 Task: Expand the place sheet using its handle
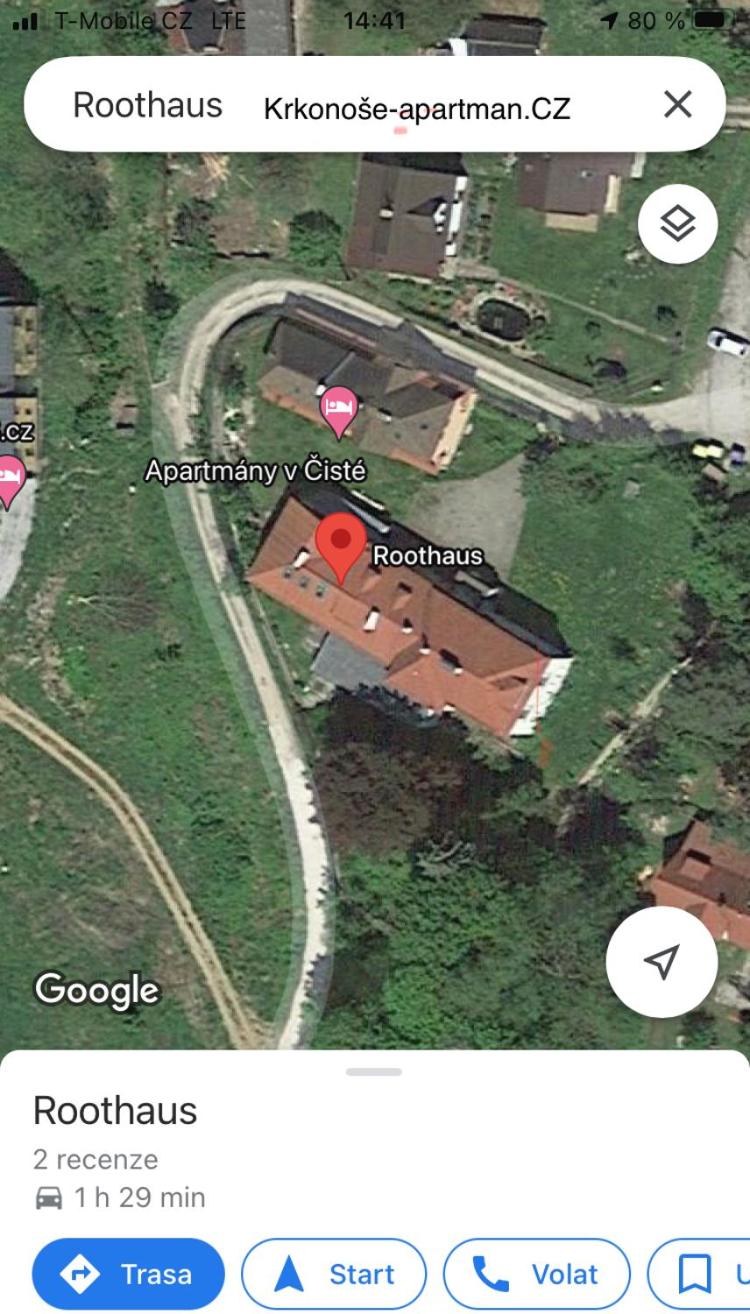click(374, 1072)
